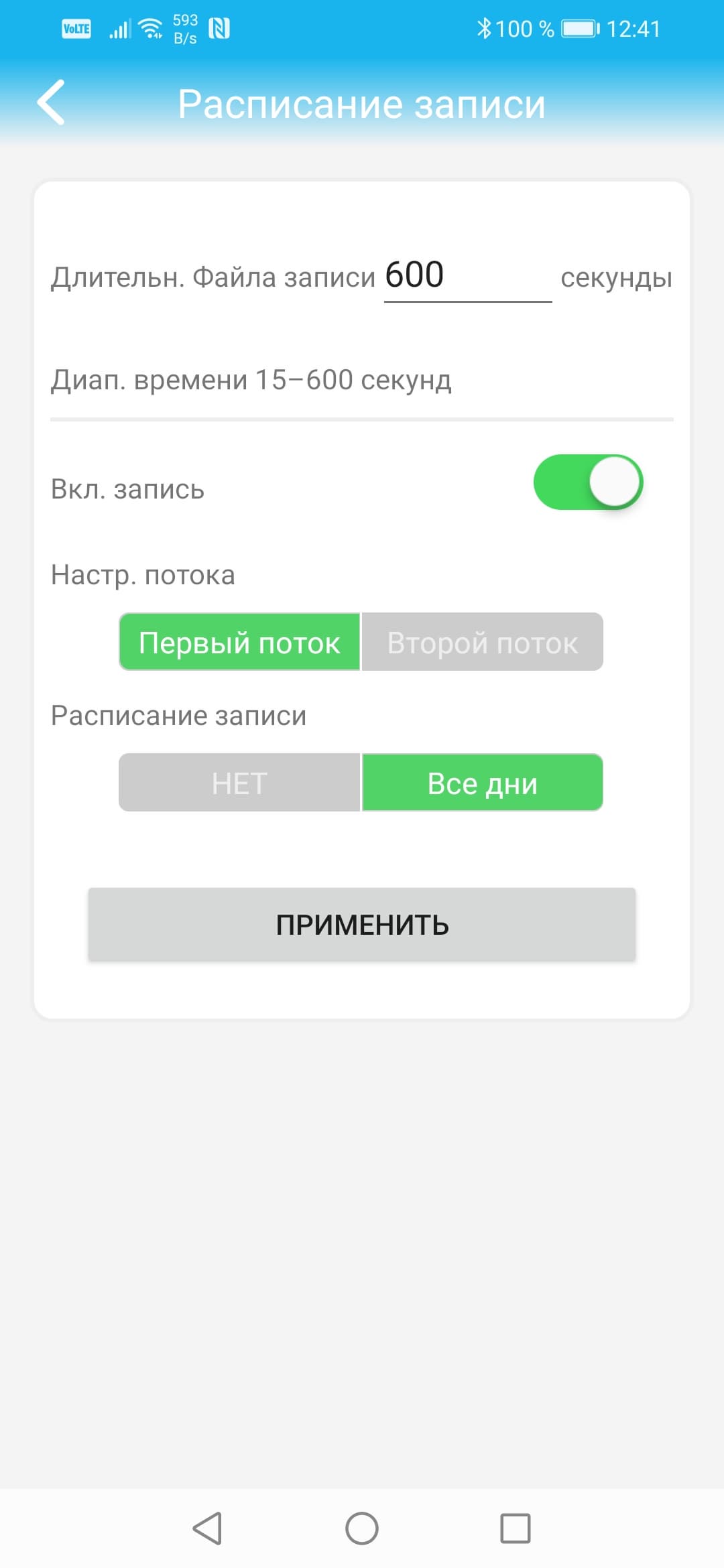724x1568 pixels.
Task: Edit the recording file length field
Action: (467, 276)
